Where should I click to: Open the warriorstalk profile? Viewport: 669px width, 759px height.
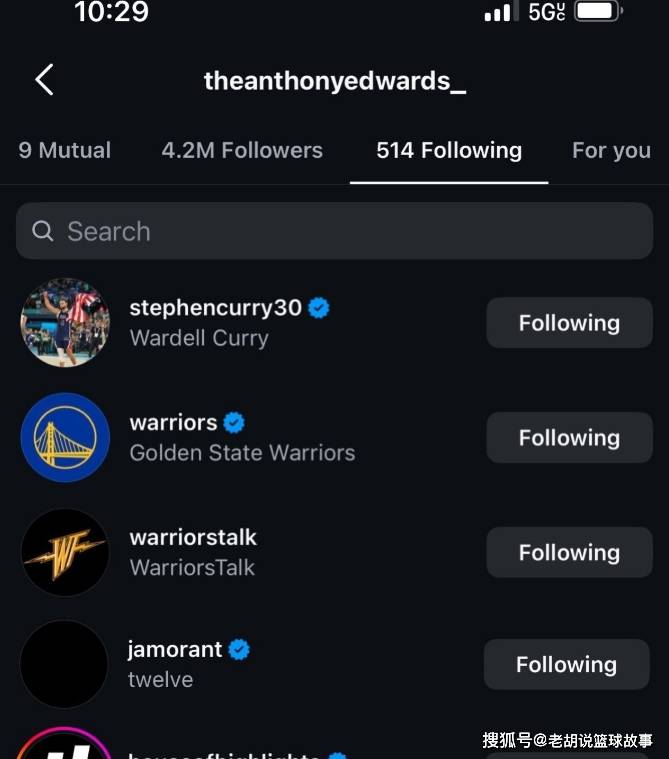(x=193, y=538)
